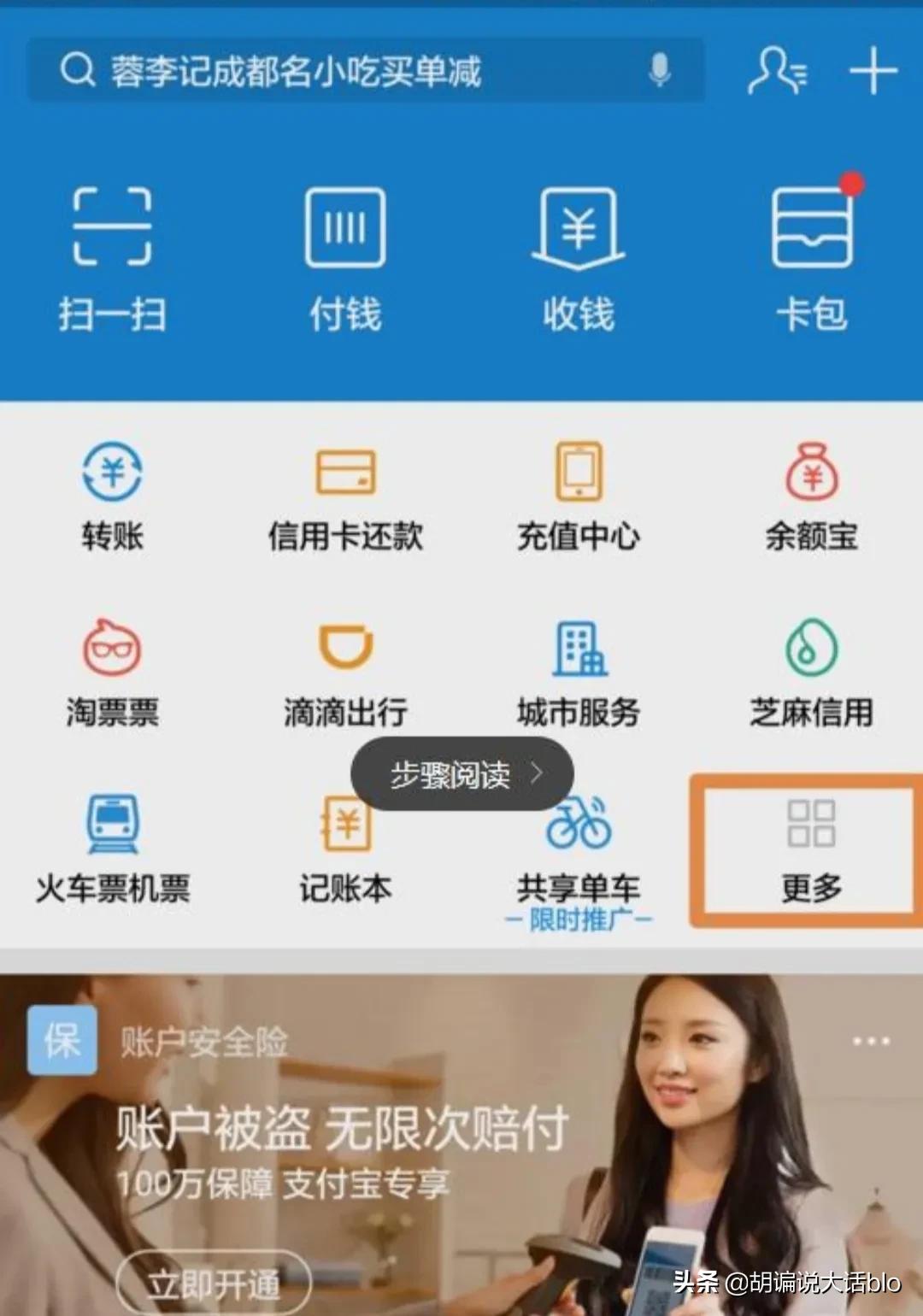The width and height of the screenshot is (923, 1316).
Task: Open the banner's three-dot menu
Action: [871, 1041]
